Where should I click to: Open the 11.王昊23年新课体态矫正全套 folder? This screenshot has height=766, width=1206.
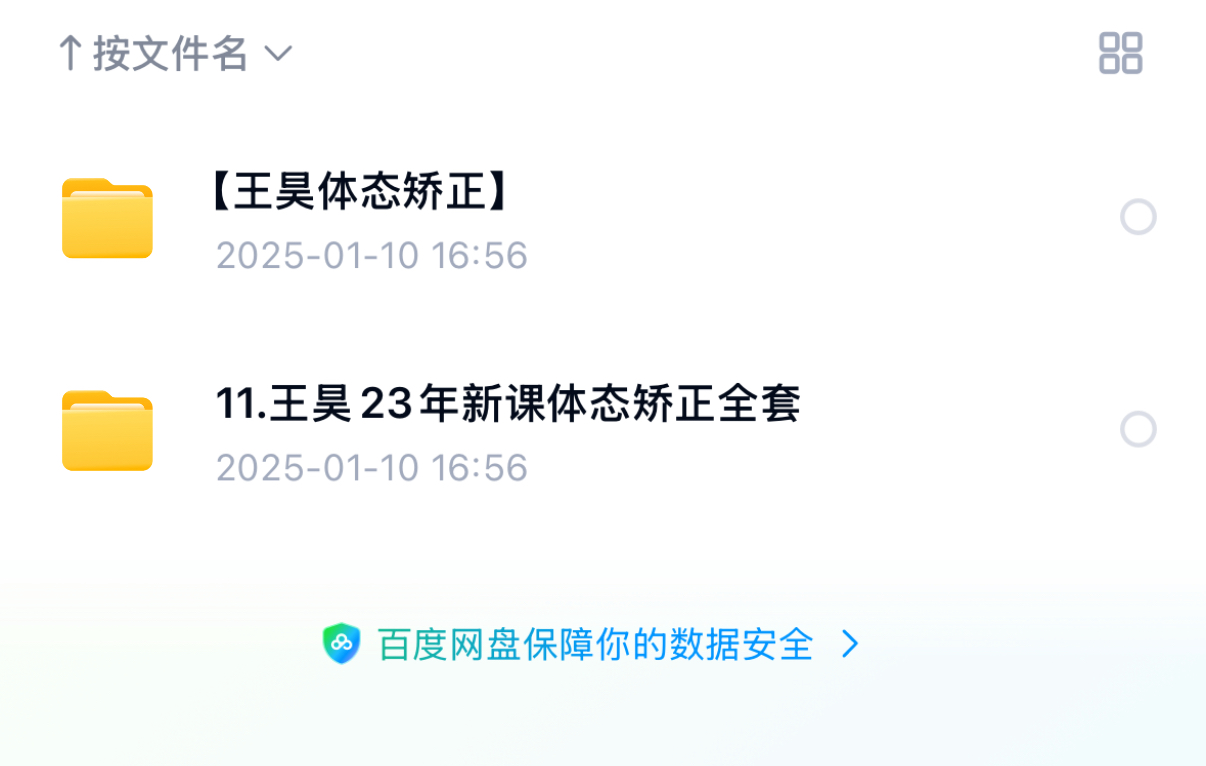point(507,405)
